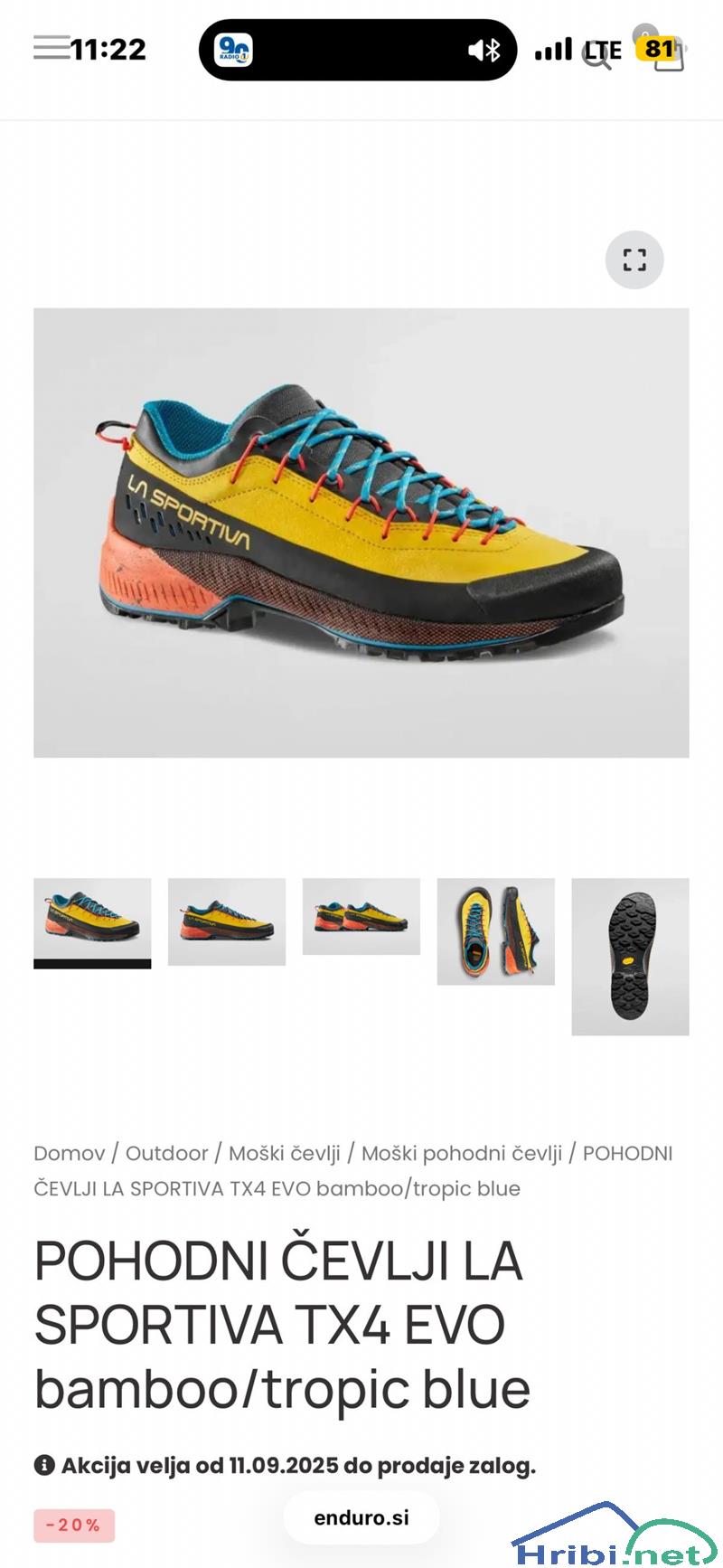Navigate to Moški čevlji breadcrumb
The image size is (723, 1568).
[x=285, y=1153]
